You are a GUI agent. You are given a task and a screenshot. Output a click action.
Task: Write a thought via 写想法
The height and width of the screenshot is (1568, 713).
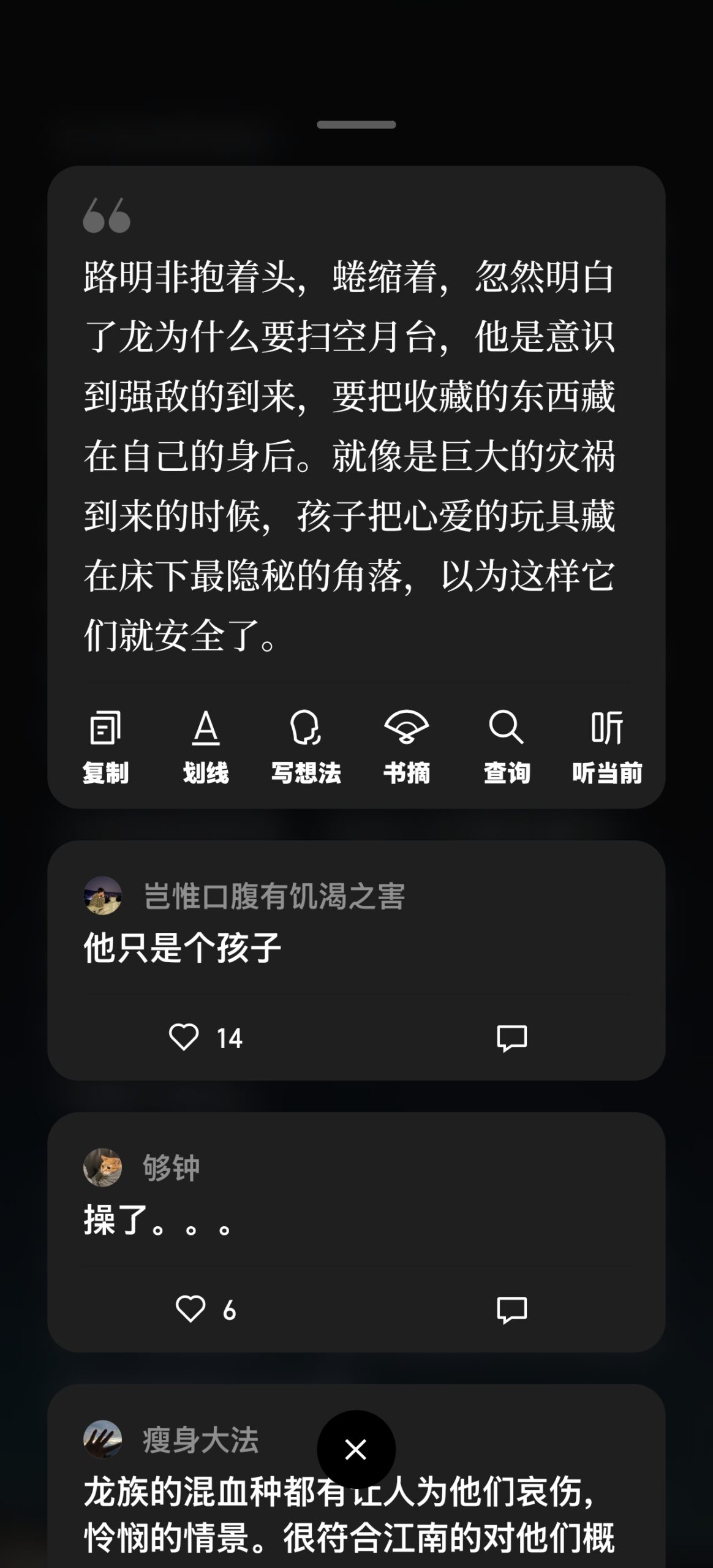click(306, 747)
